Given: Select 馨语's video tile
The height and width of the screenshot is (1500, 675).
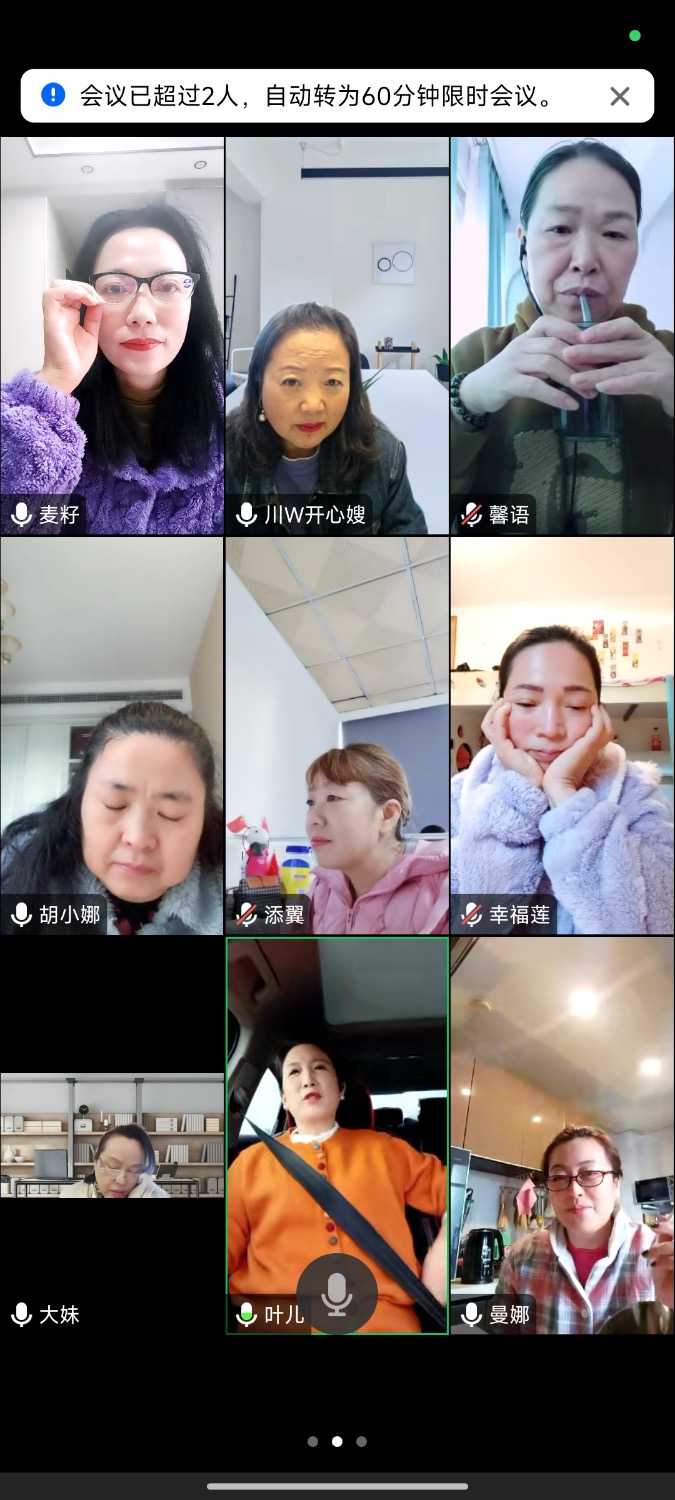Looking at the screenshot, I should [x=562, y=335].
